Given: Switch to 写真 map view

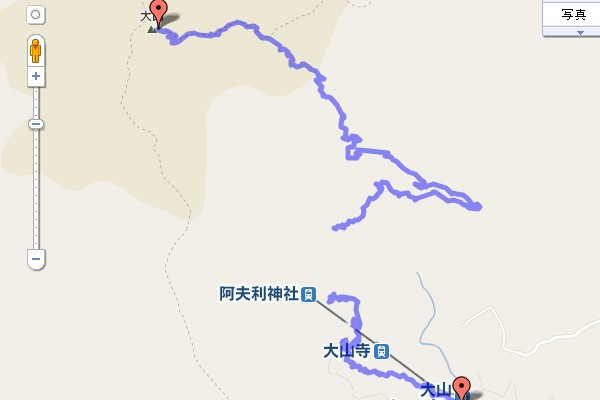Looking at the screenshot, I should click(x=573, y=14).
